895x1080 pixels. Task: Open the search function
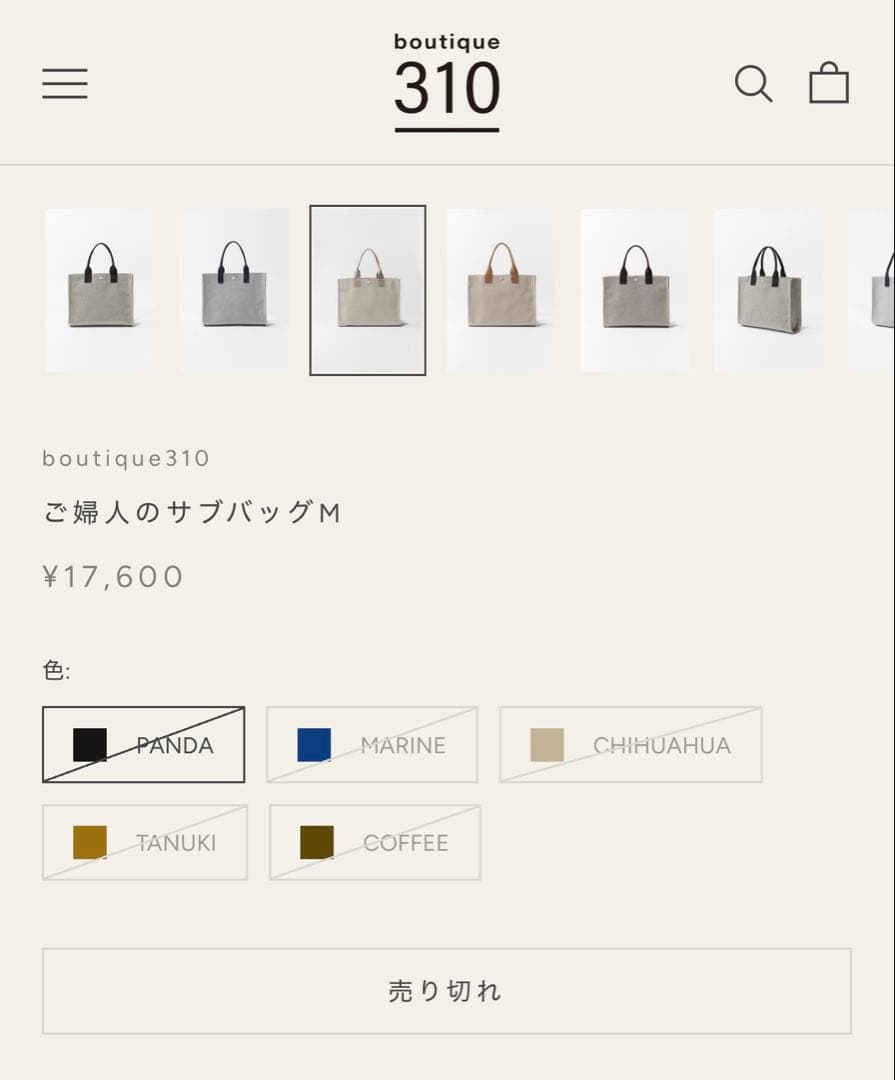[x=753, y=85]
